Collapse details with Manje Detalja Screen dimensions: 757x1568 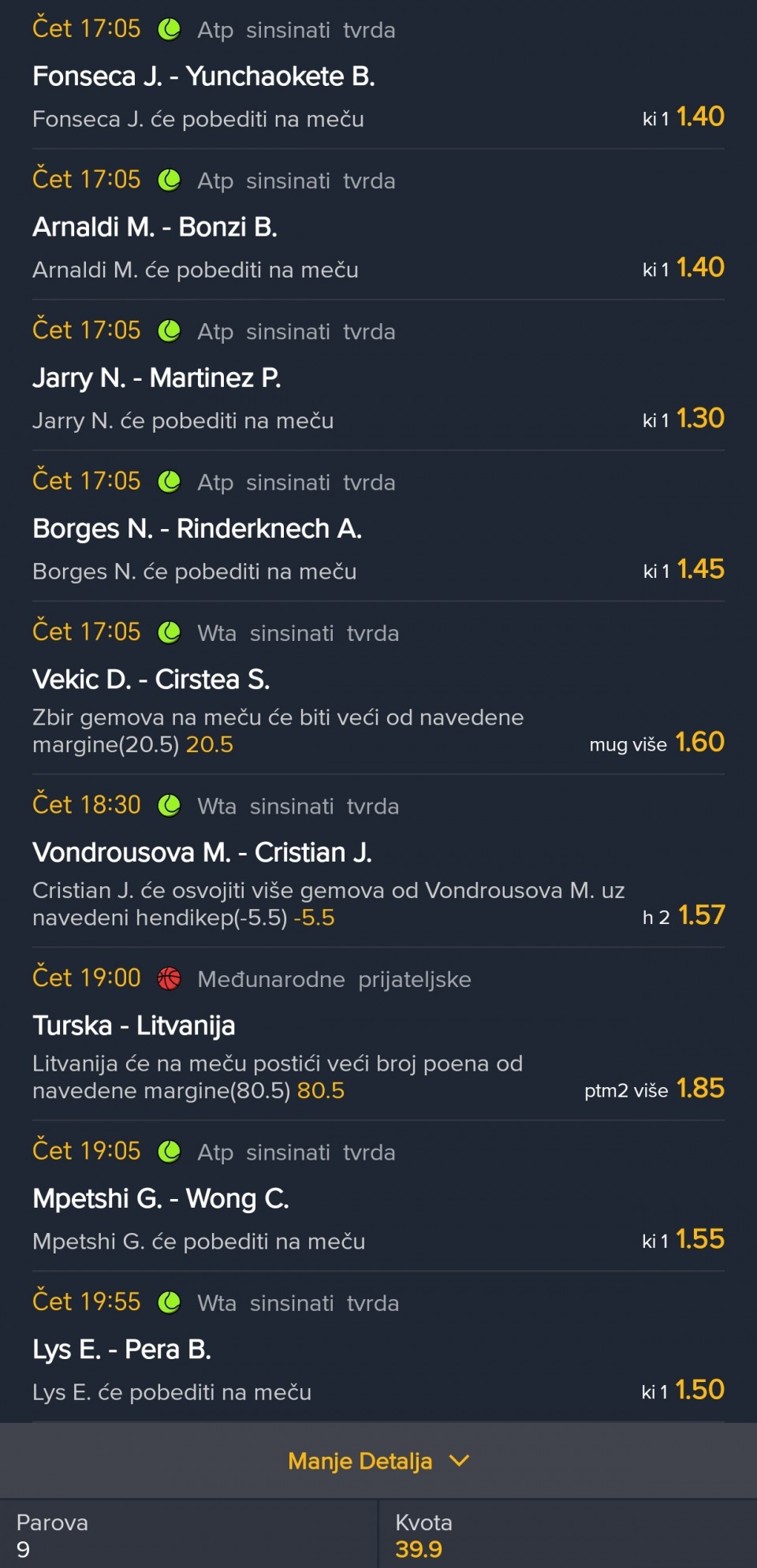[x=378, y=1461]
